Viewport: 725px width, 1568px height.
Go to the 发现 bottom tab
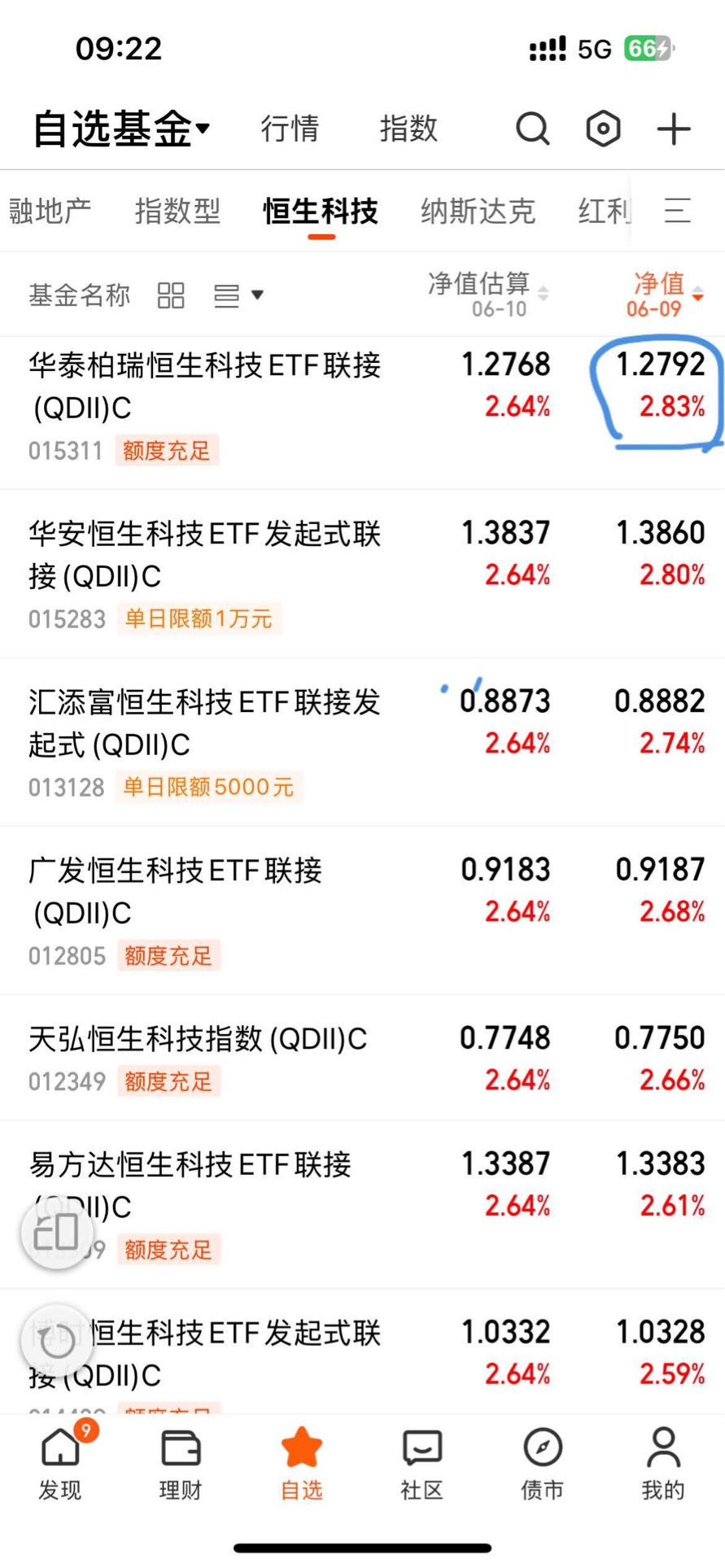pos(61,1464)
